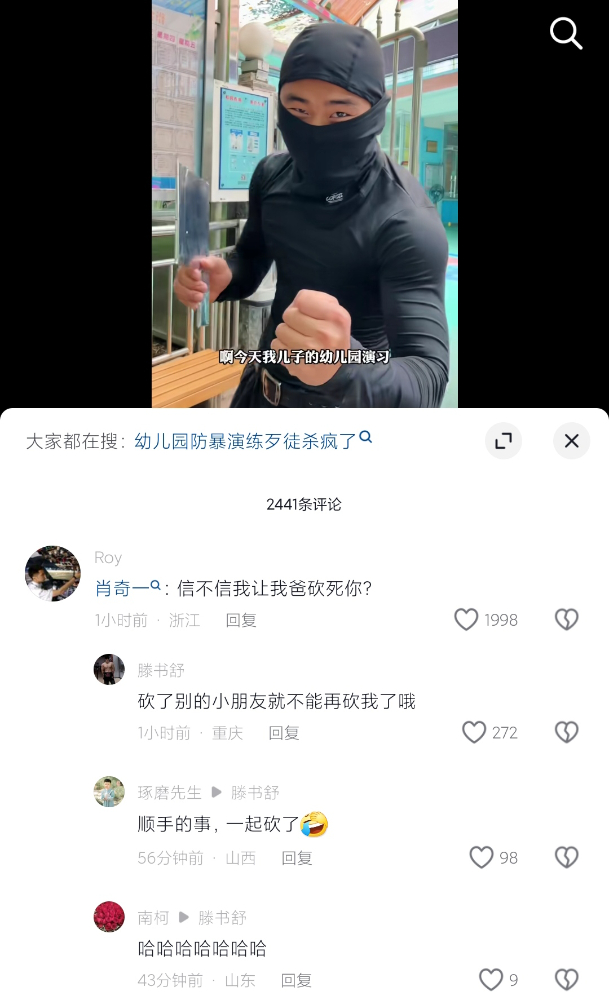The height and width of the screenshot is (1000, 609).
Task: Open Roy's profile avatar
Action: pos(52,574)
